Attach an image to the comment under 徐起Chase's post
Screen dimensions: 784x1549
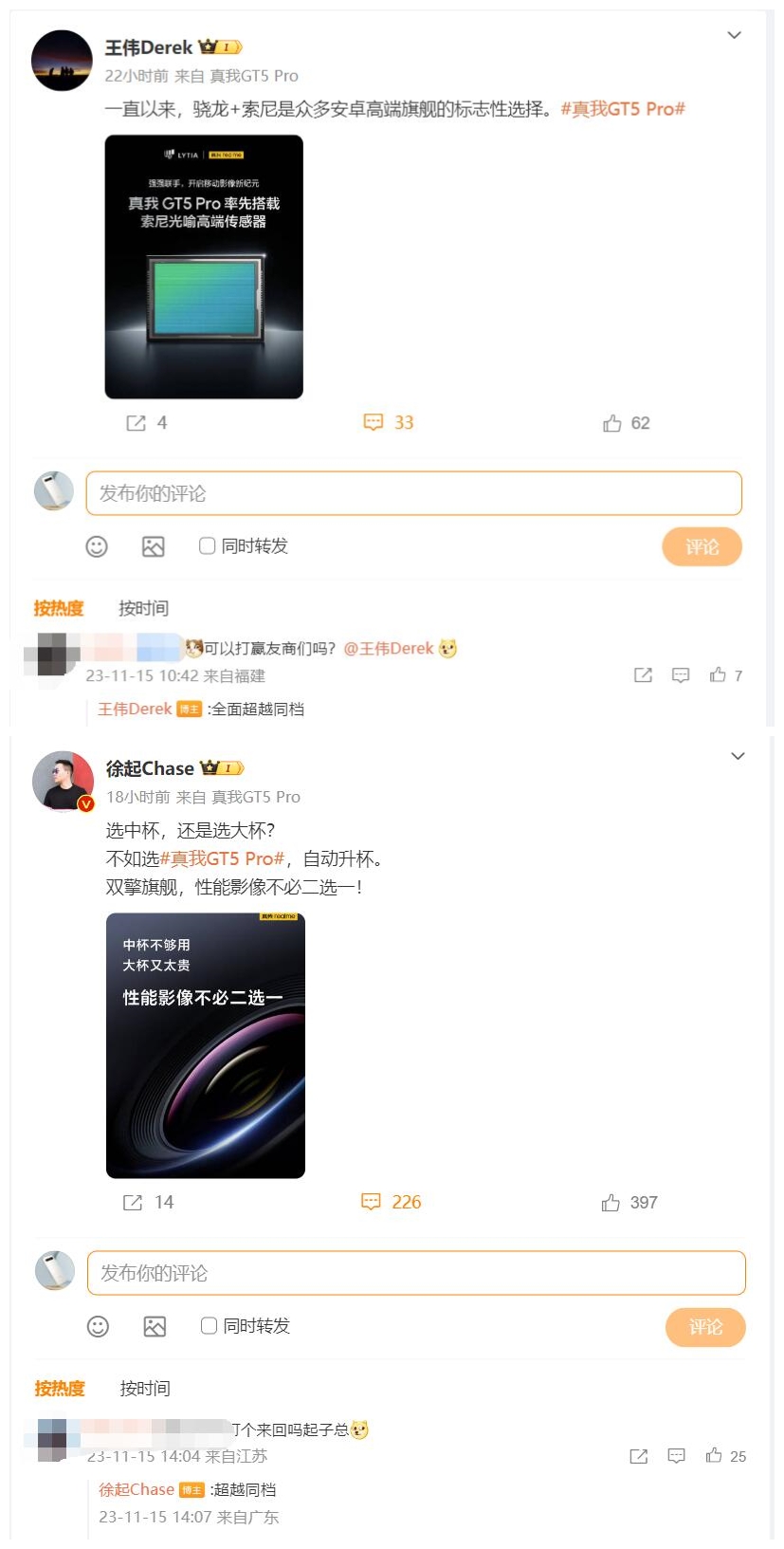pyautogui.click(x=155, y=1326)
